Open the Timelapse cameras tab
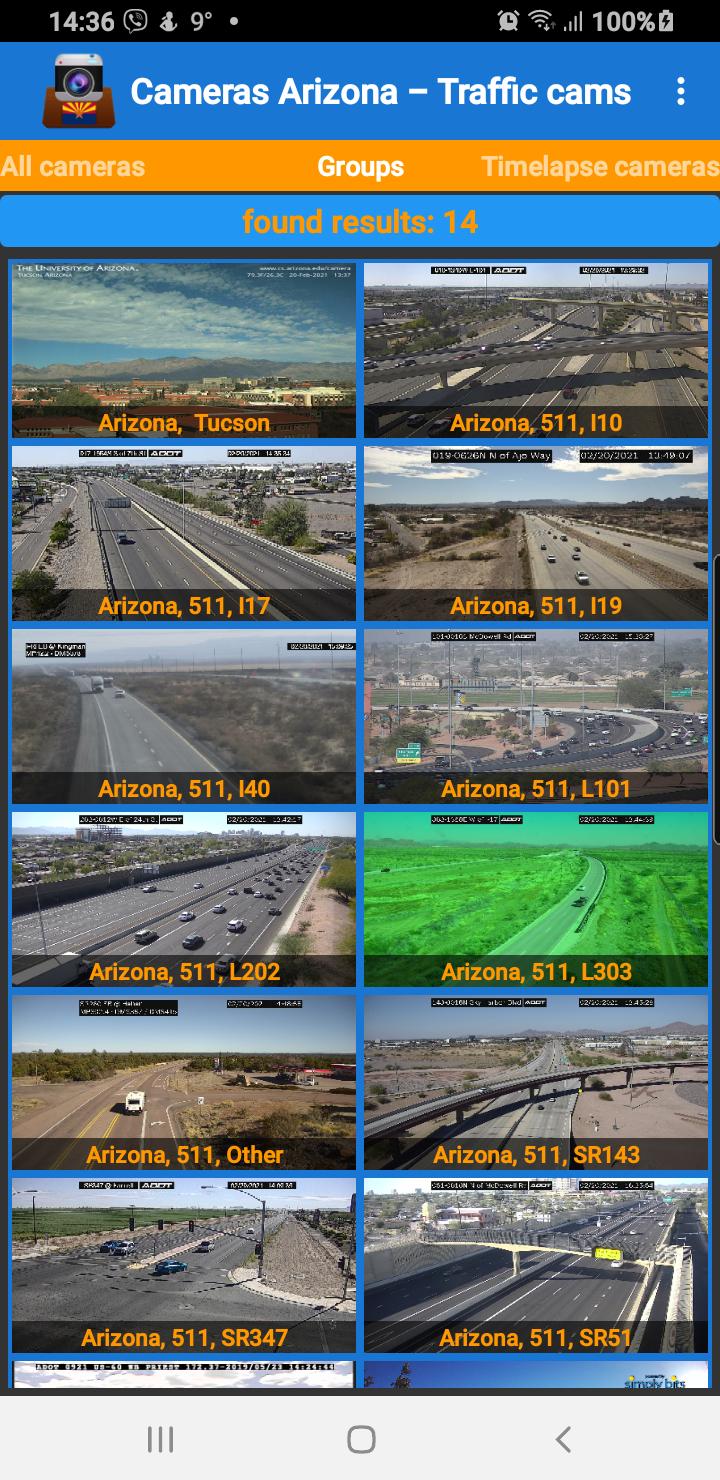Image resolution: width=720 pixels, height=1480 pixels. coord(598,167)
